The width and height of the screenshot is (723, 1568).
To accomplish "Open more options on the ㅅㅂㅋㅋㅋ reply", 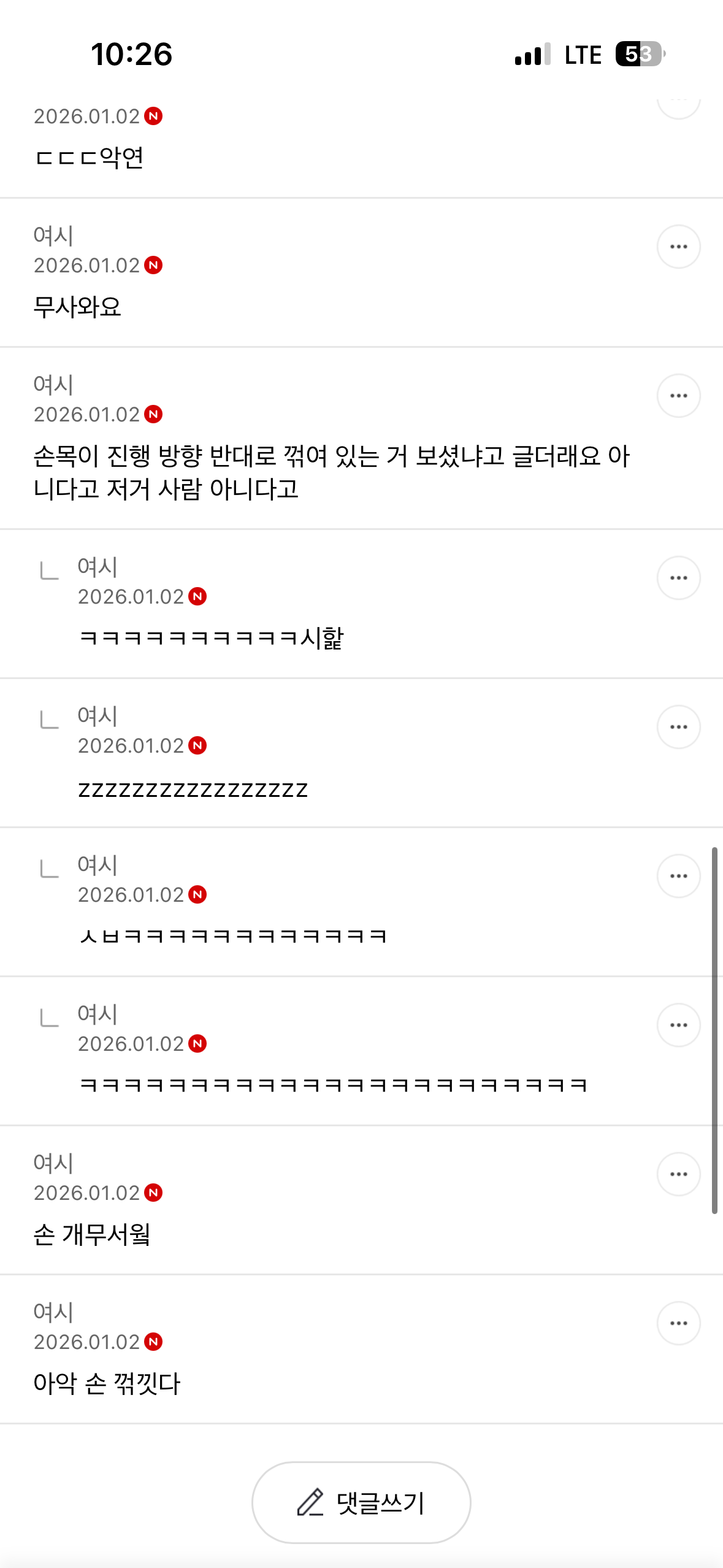I will tap(678, 876).
